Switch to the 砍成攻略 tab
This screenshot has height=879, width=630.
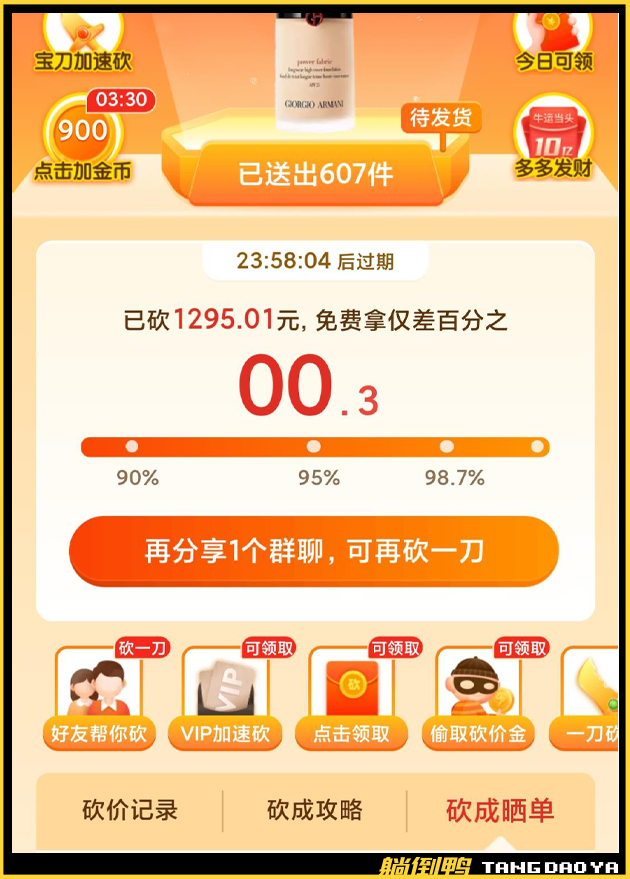pyautogui.click(x=315, y=809)
